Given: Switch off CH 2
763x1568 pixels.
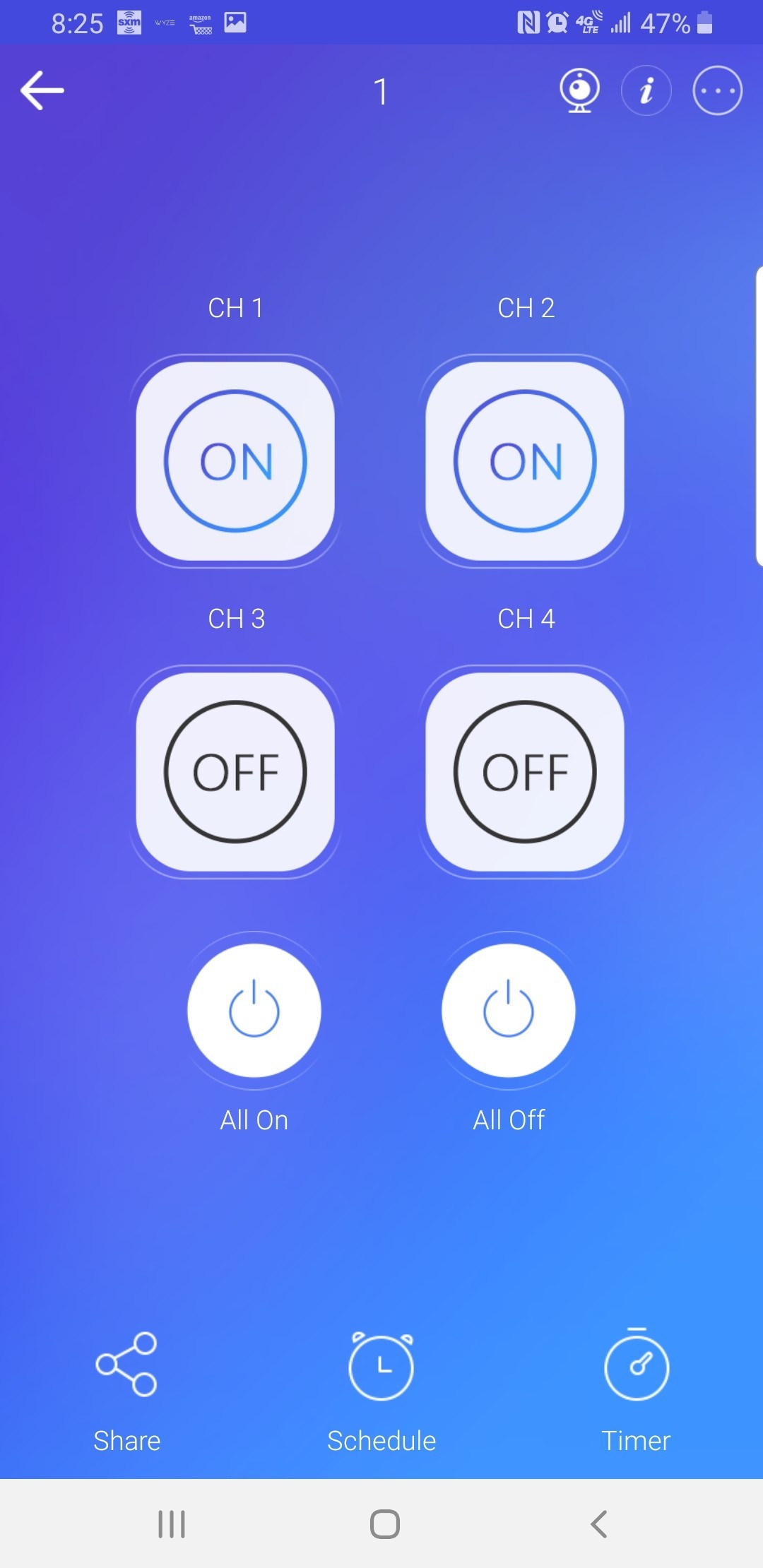Looking at the screenshot, I should point(525,461).
